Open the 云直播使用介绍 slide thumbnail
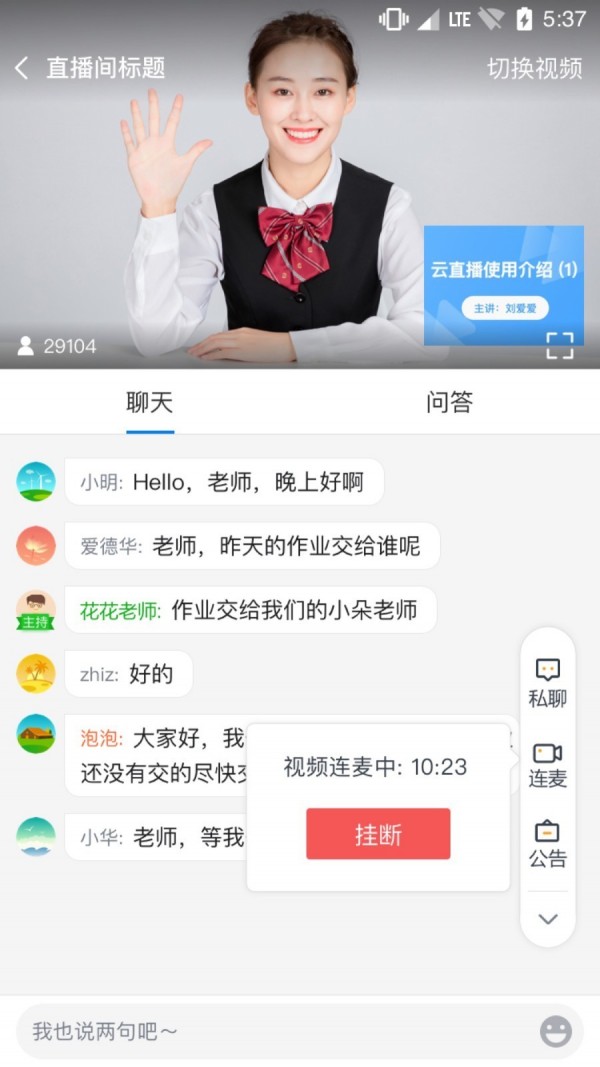Screen dimensions: 600x1067 click(x=503, y=278)
